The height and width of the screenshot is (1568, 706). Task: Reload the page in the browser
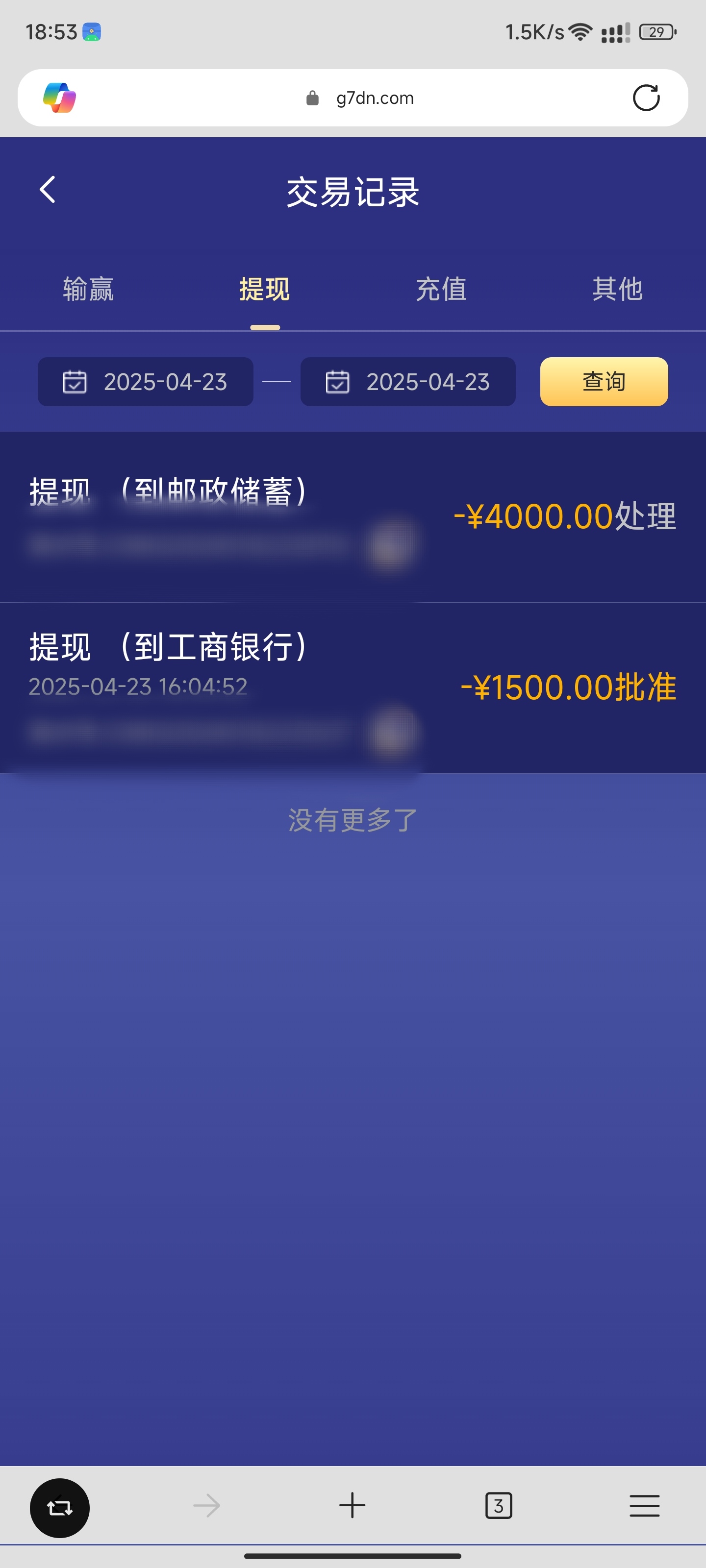coord(646,98)
